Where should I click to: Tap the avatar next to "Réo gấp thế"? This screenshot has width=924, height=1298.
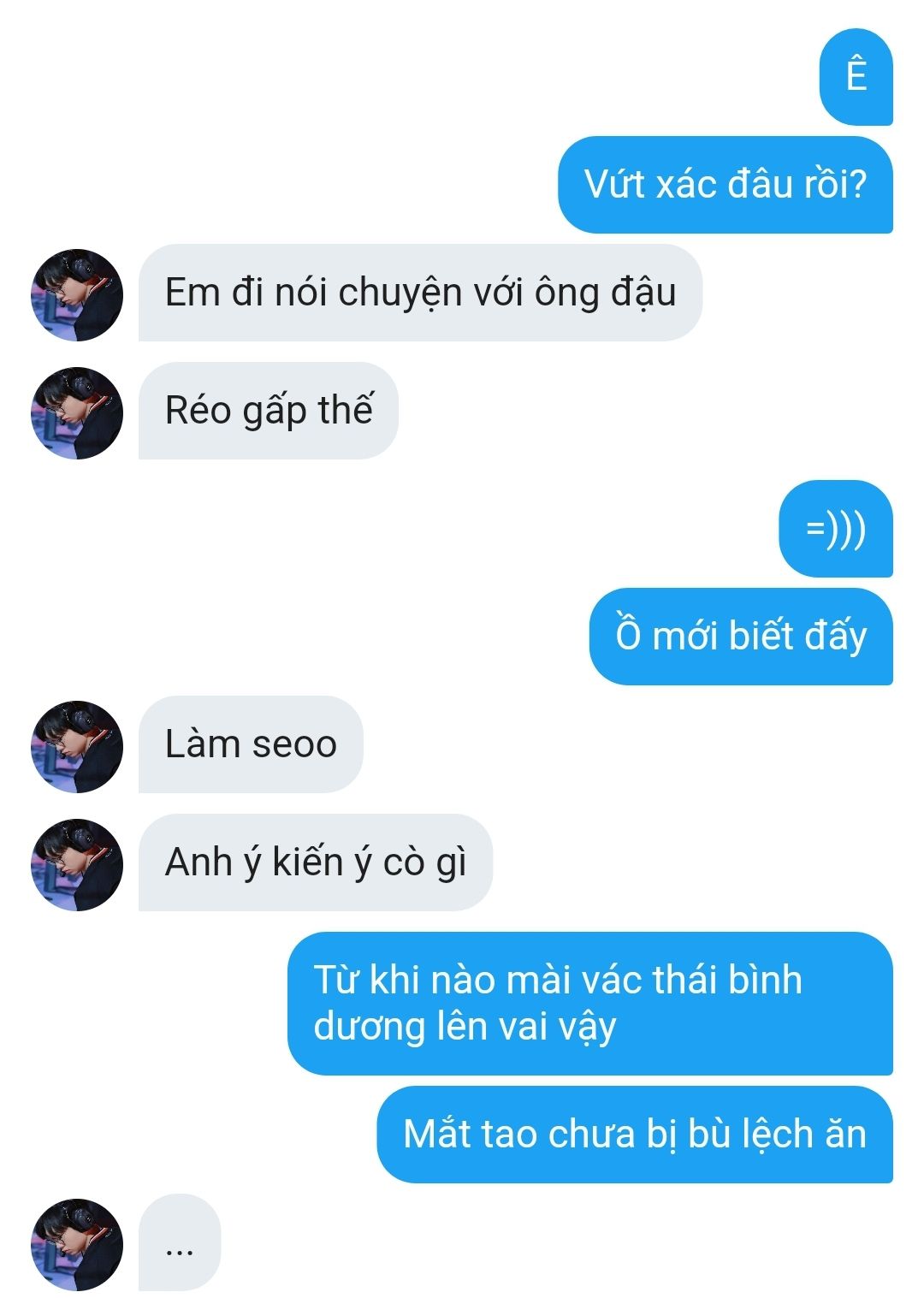(77, 413)
